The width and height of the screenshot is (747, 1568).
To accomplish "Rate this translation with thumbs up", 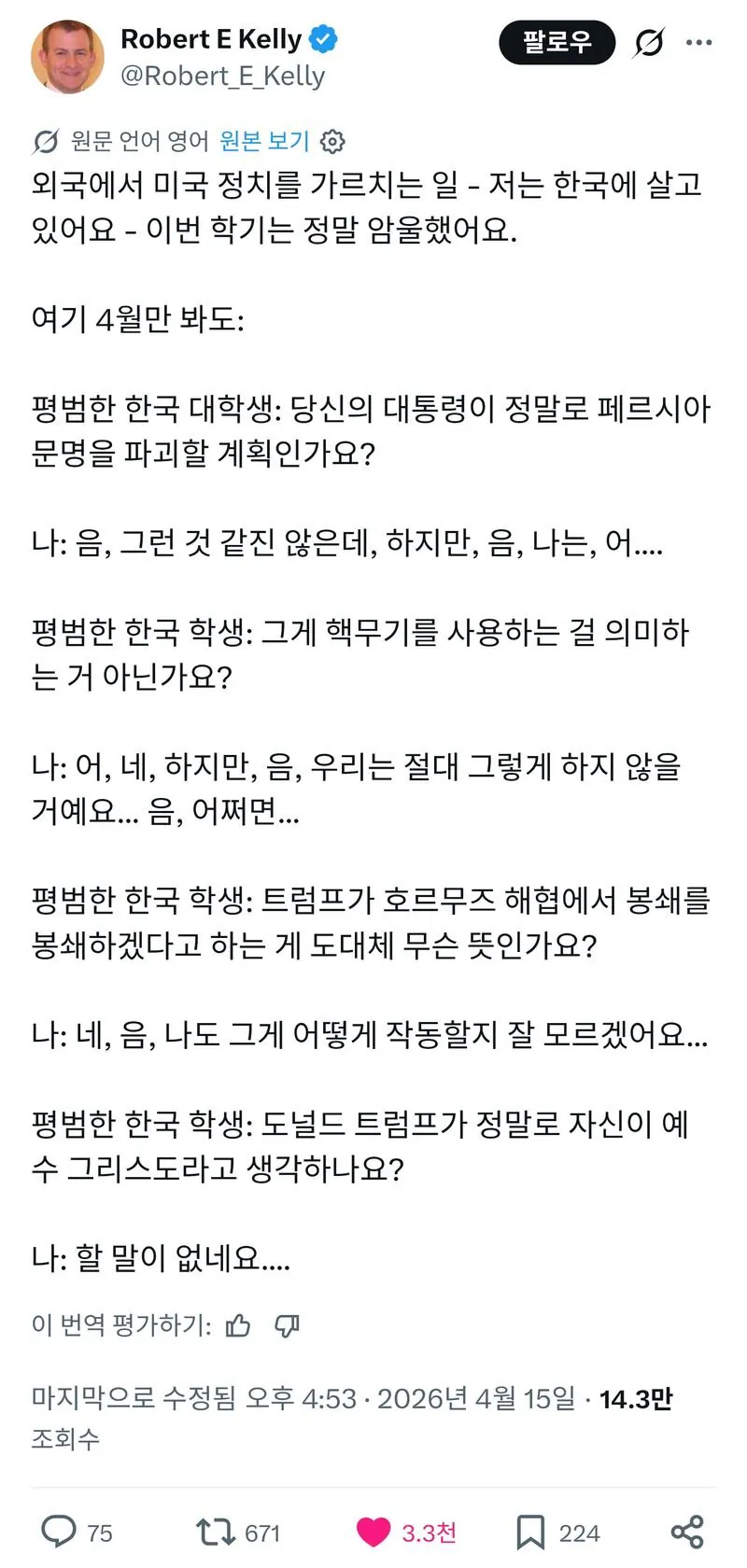I will 238,1325.
